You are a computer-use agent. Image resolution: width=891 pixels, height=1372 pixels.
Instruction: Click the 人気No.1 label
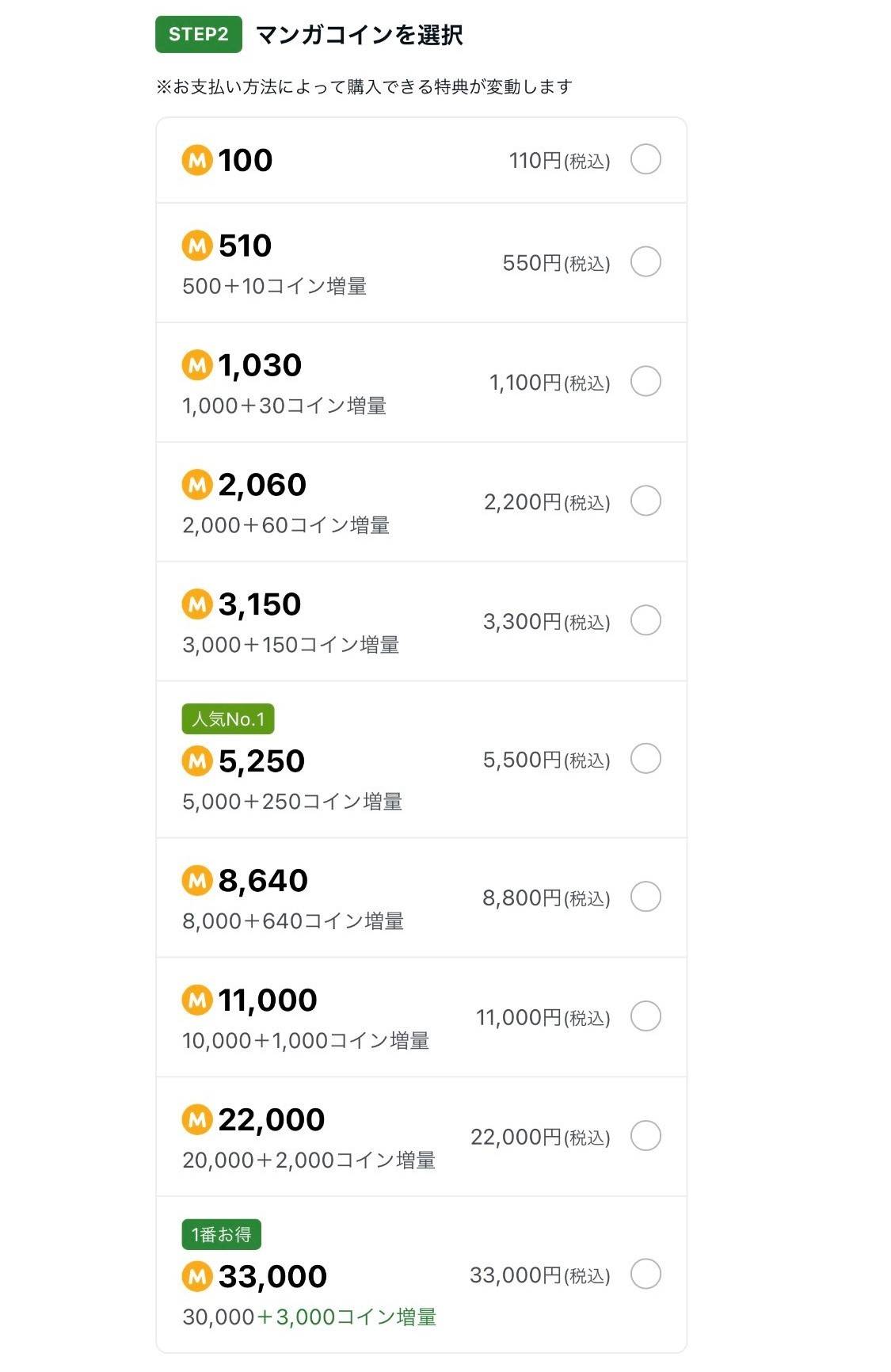click(228, 720)
